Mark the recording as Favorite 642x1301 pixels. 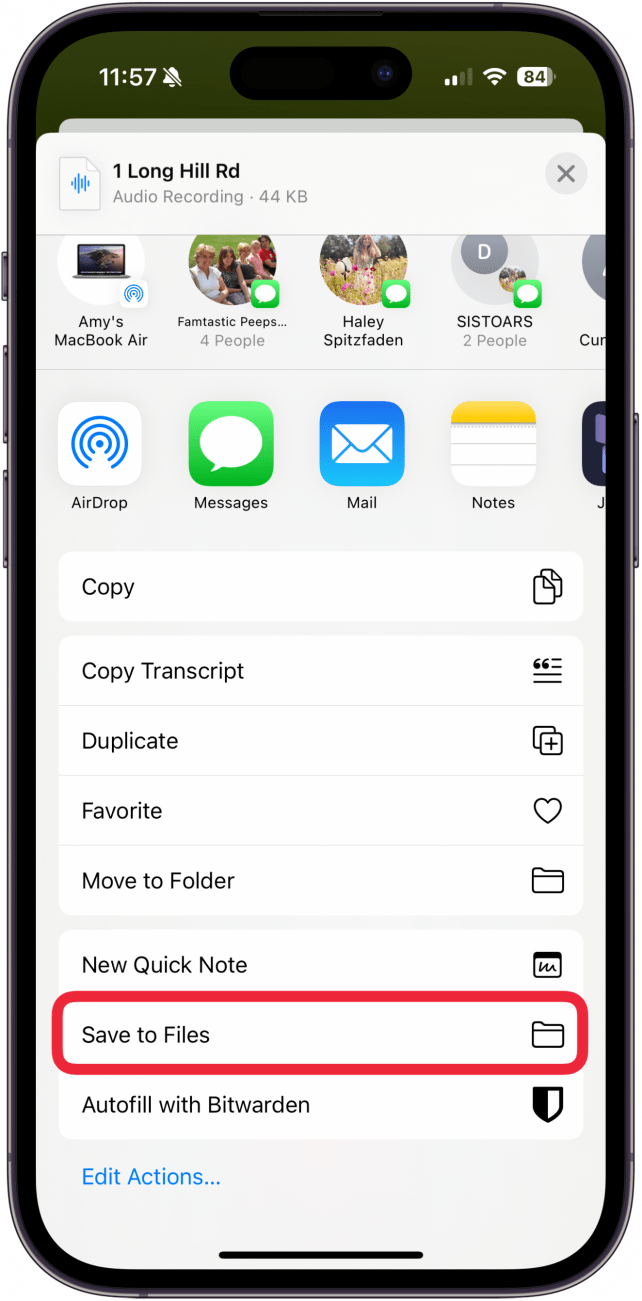tap(320, 811)
